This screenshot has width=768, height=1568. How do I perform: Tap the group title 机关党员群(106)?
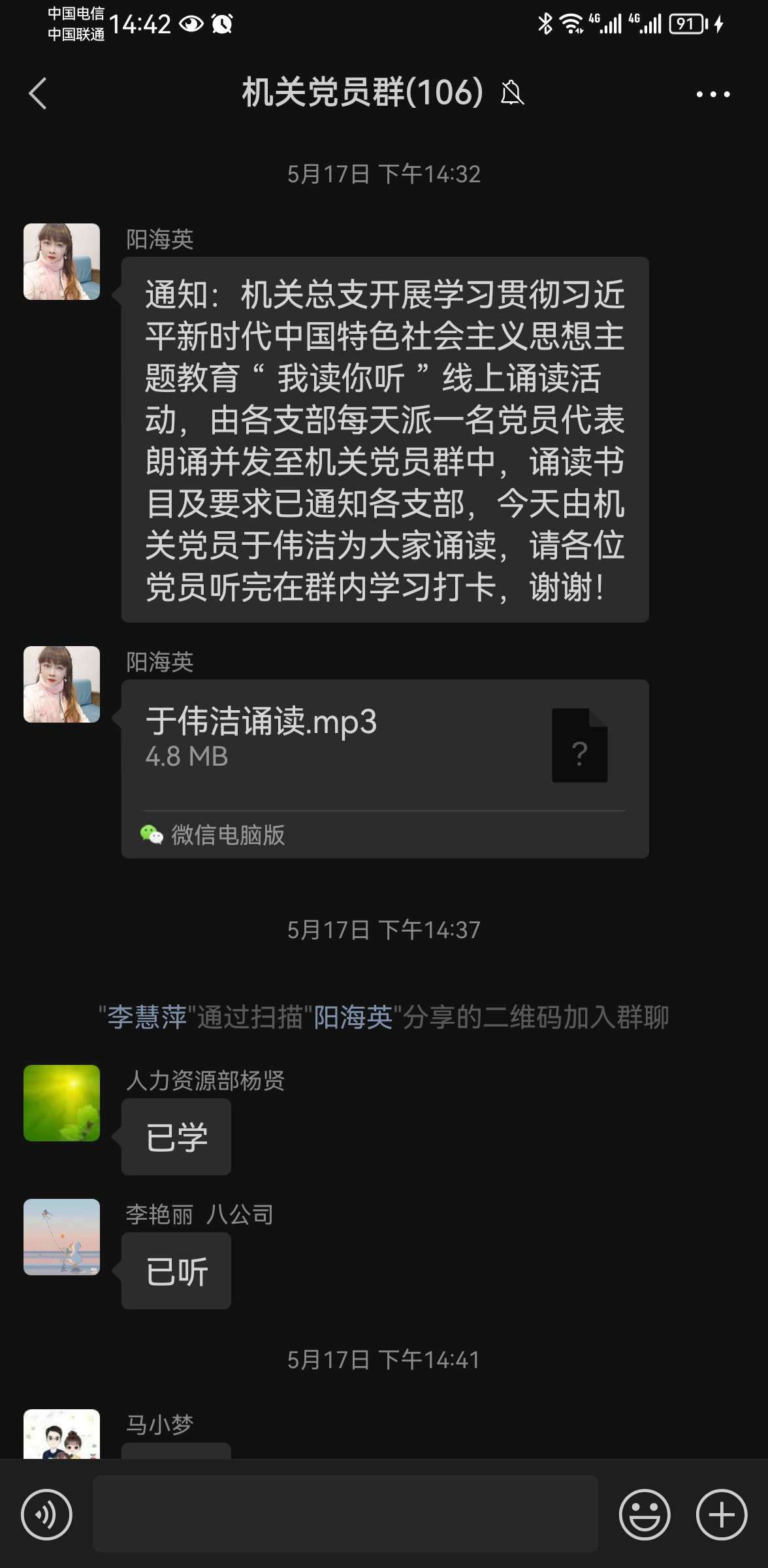(x=361, y=93)
